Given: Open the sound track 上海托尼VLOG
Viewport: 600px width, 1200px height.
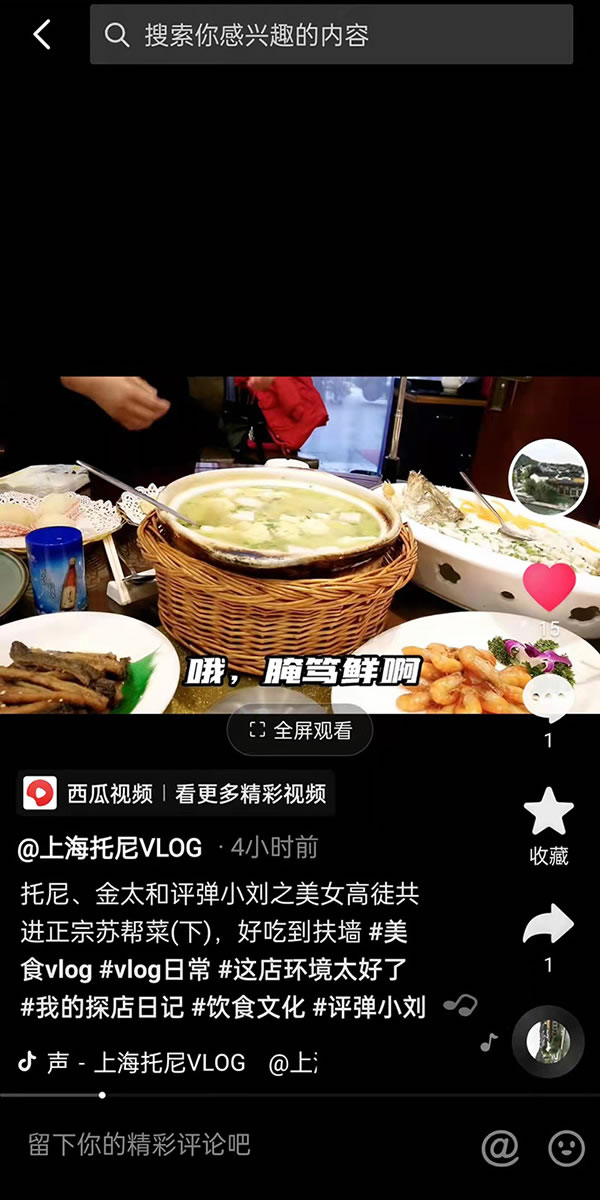Looking at the screenshot, I should coord(168,1062).
